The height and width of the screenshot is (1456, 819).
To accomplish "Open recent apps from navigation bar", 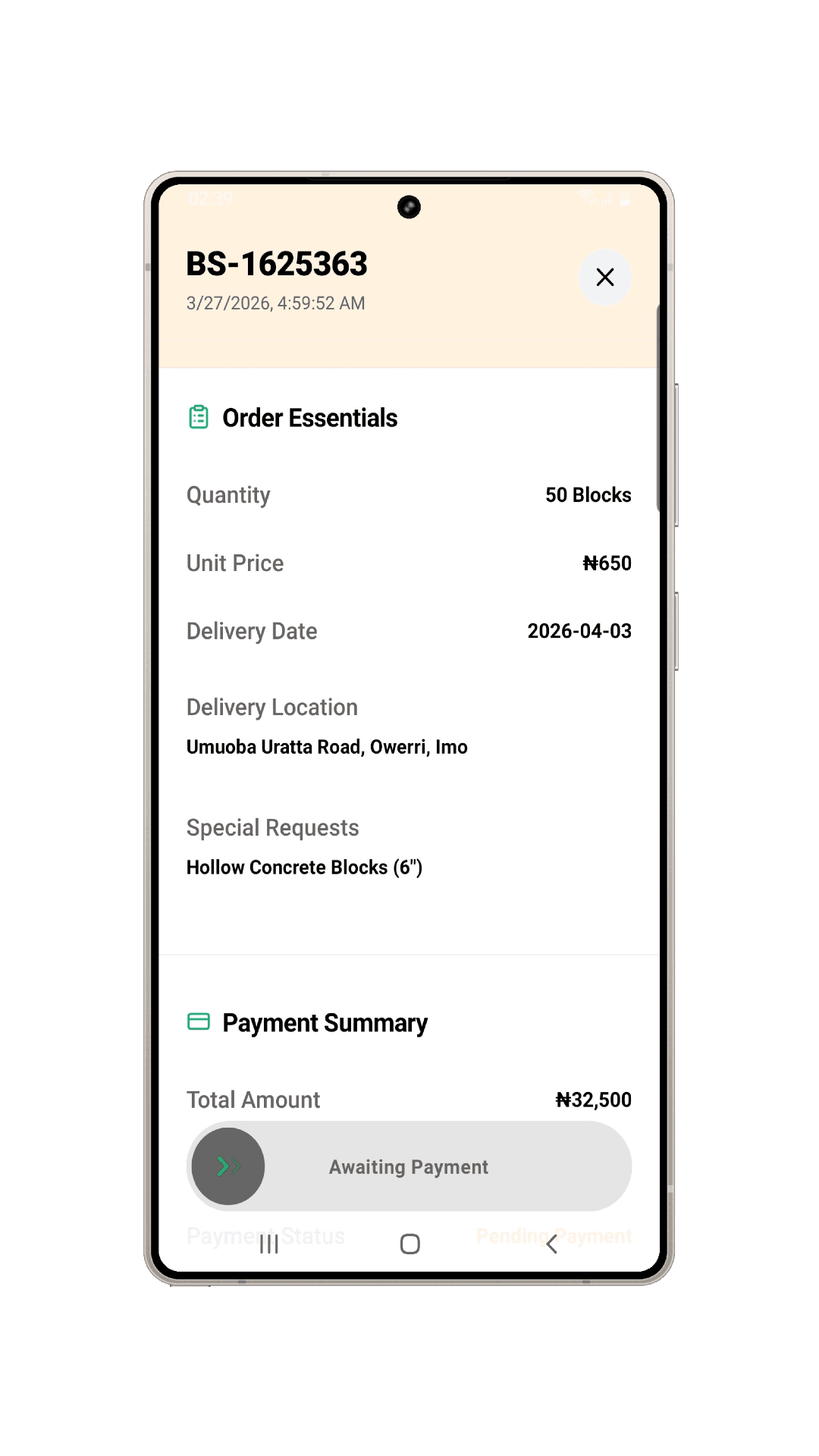I will 269,1244.
